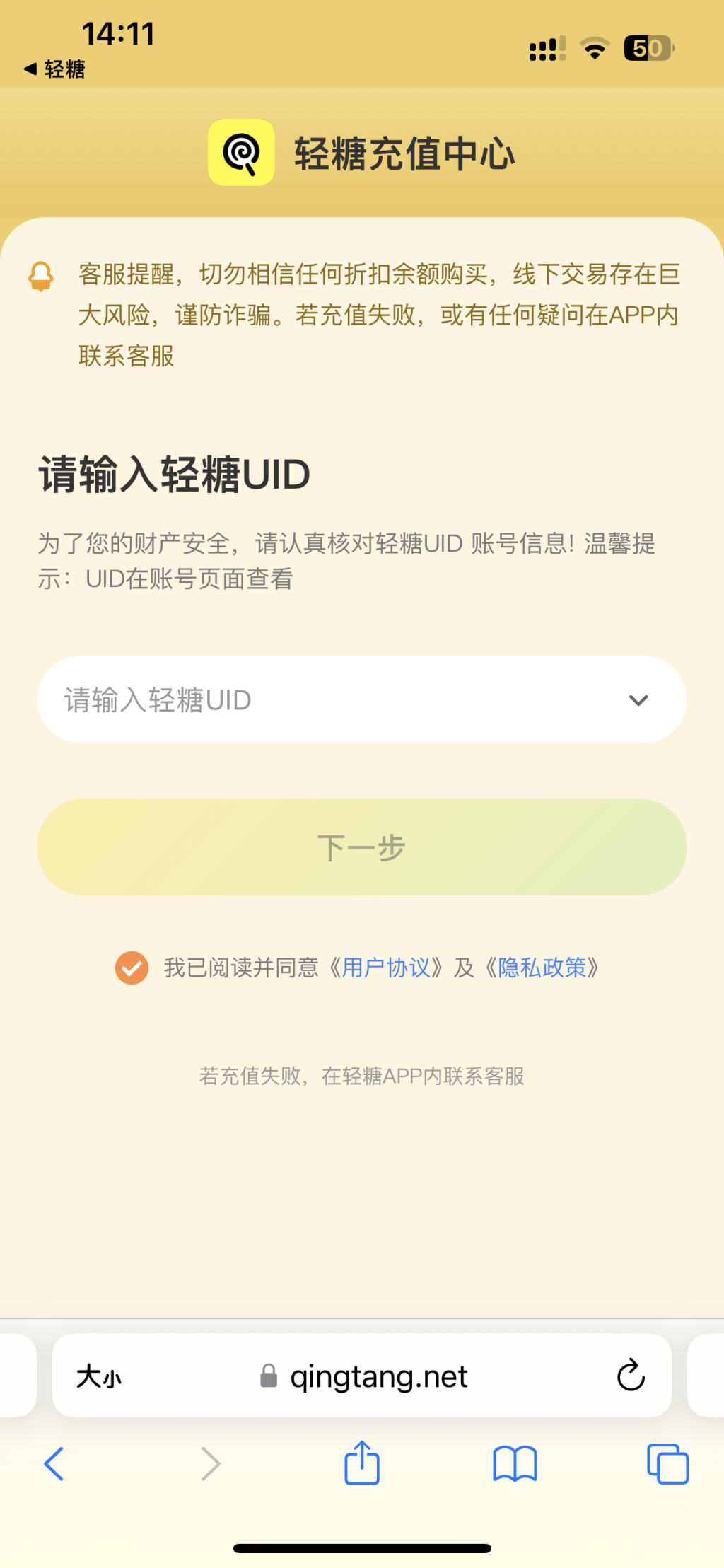The image size is (724, 1568).
Task: Open the 大小 page settings menu
Action: tap(99, 1376)
